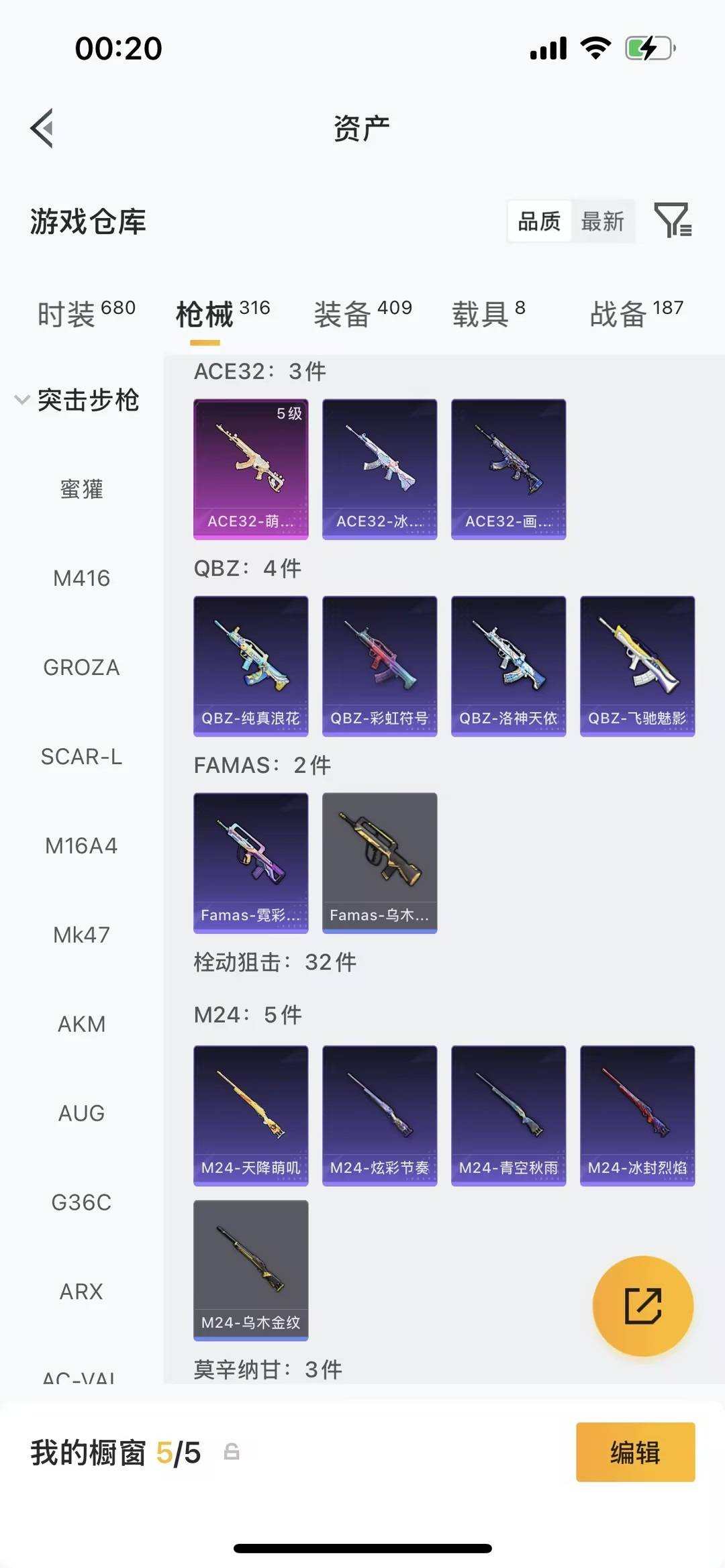Open the 载具 tab
This screenshot has height=1568, width=725.
click(489, 313)
